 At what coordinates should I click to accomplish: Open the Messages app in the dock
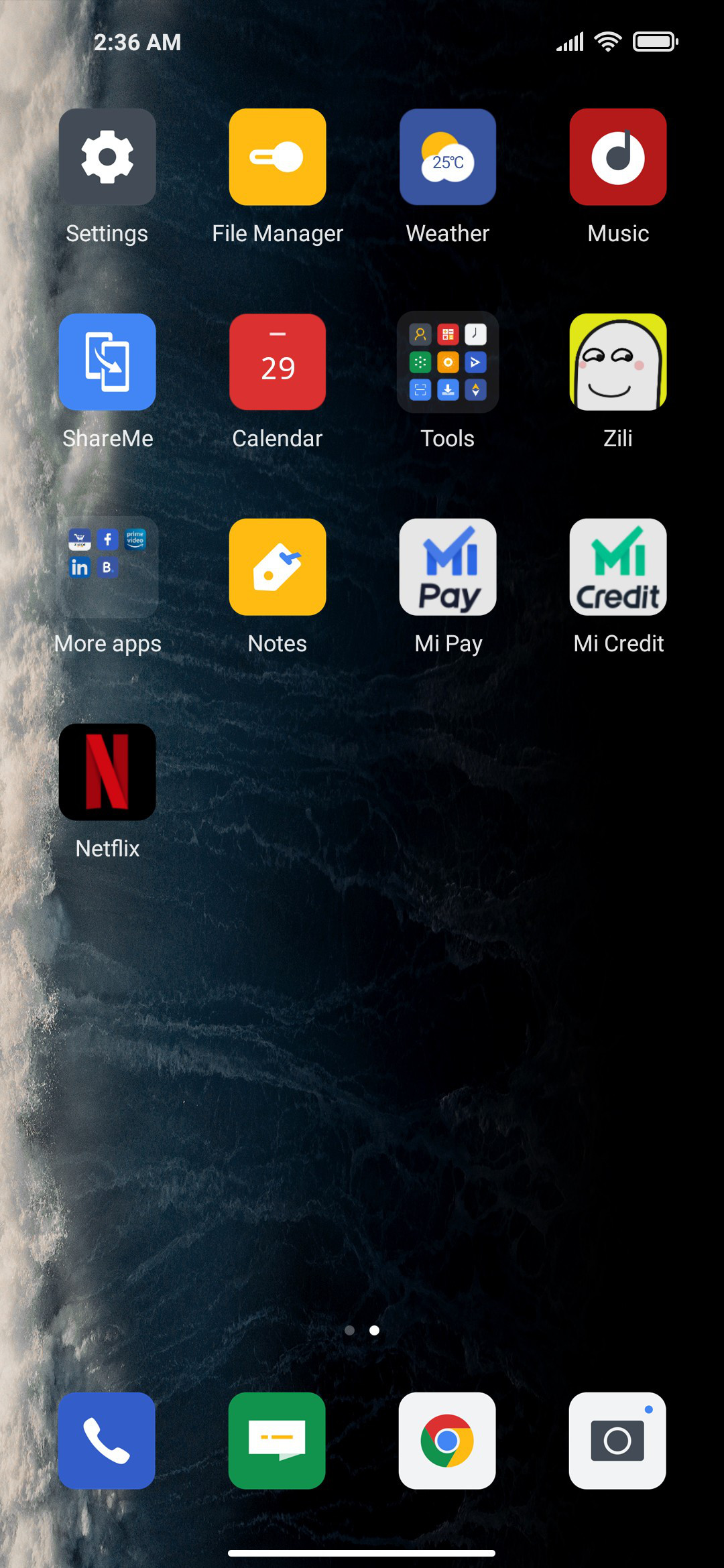pyautogui.click(x=277, y=1441)
